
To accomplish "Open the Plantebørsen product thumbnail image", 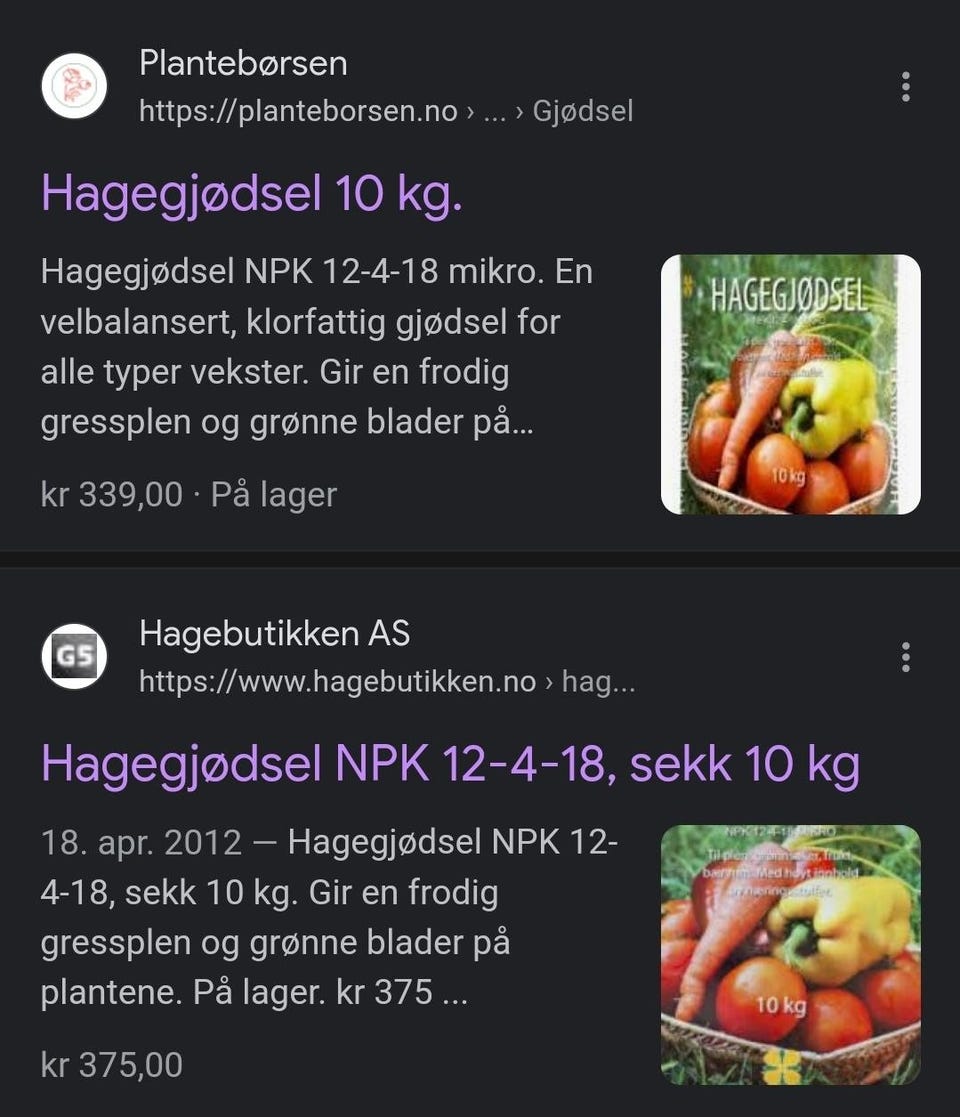I will point(790,385).
